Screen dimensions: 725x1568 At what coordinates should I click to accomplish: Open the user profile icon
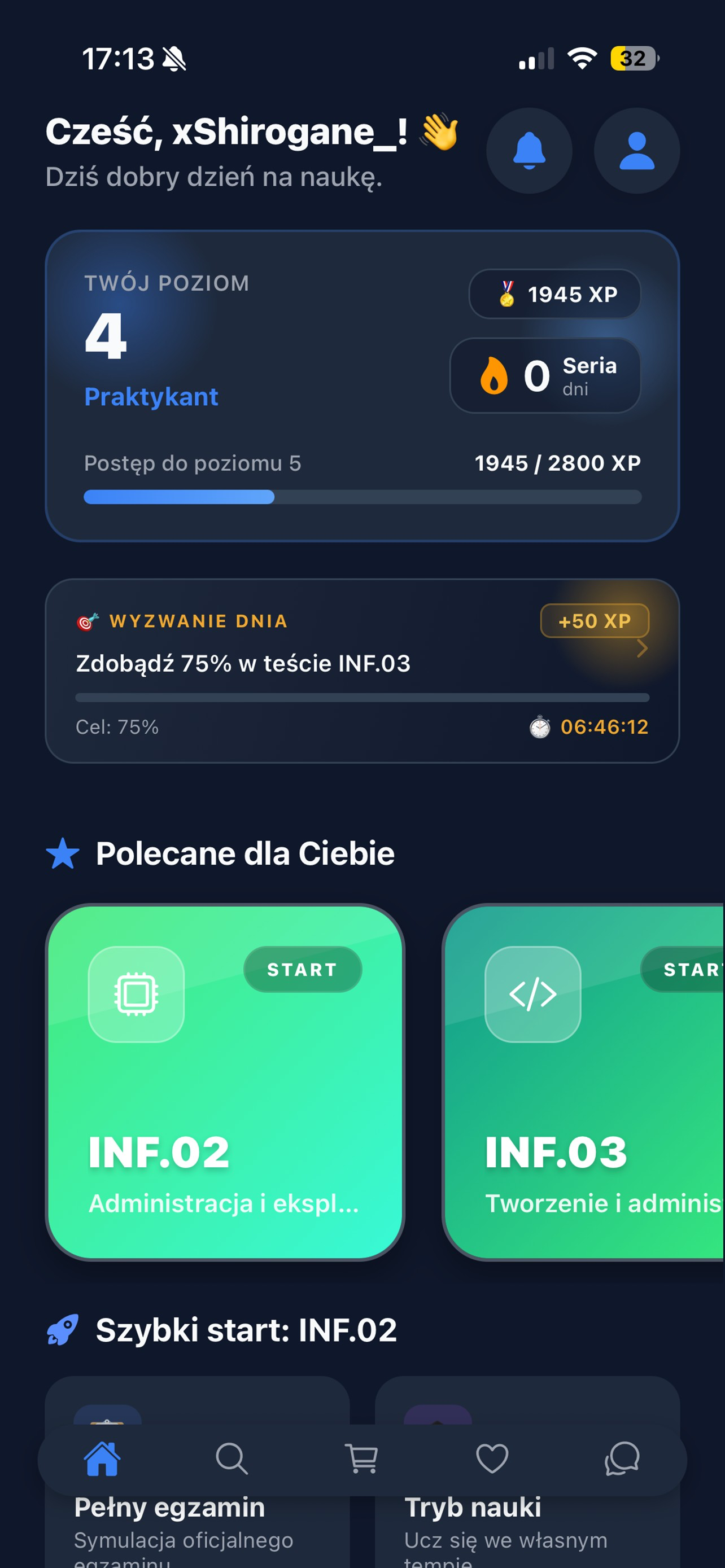pos(637,150)
